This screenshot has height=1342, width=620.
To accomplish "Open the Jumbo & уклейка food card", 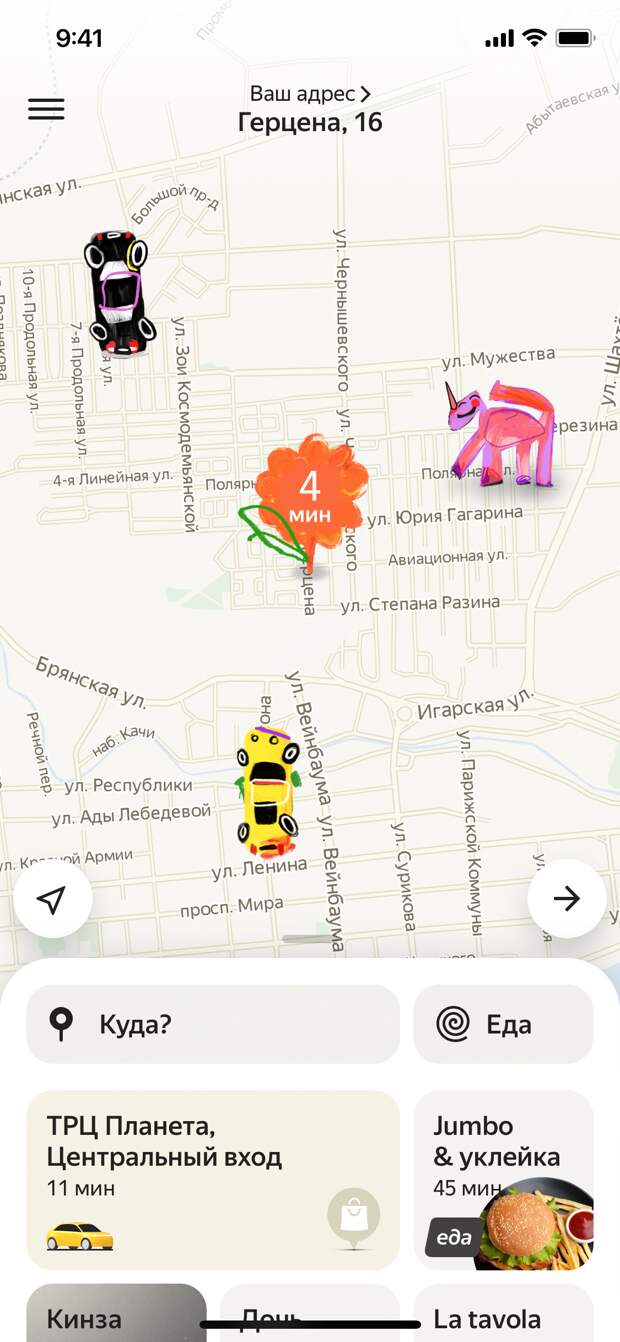I will (503, 1180).
